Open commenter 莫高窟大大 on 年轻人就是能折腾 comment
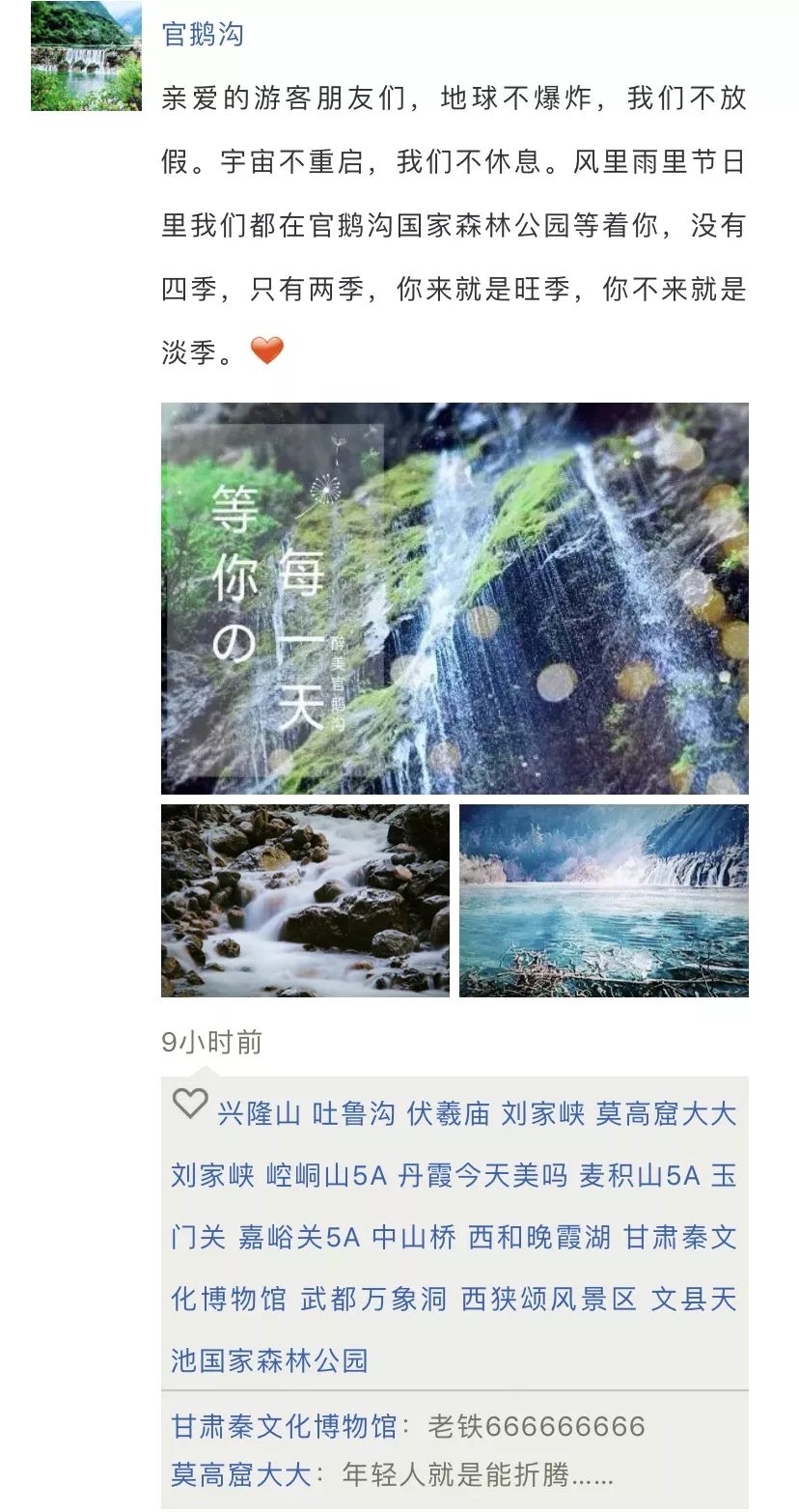 tap(241, 1475)
